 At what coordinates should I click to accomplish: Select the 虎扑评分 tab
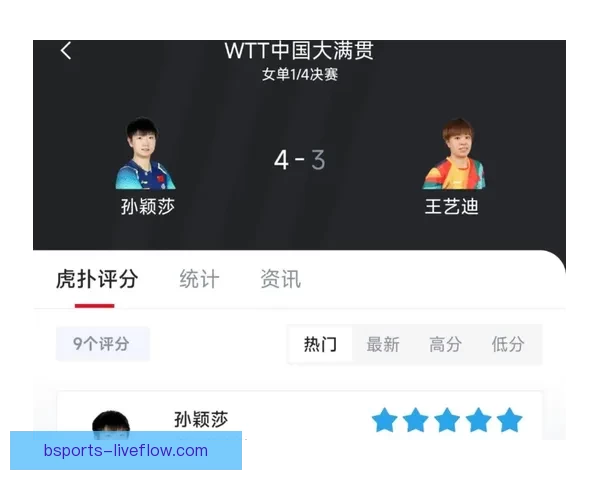(x=97, y=279)
